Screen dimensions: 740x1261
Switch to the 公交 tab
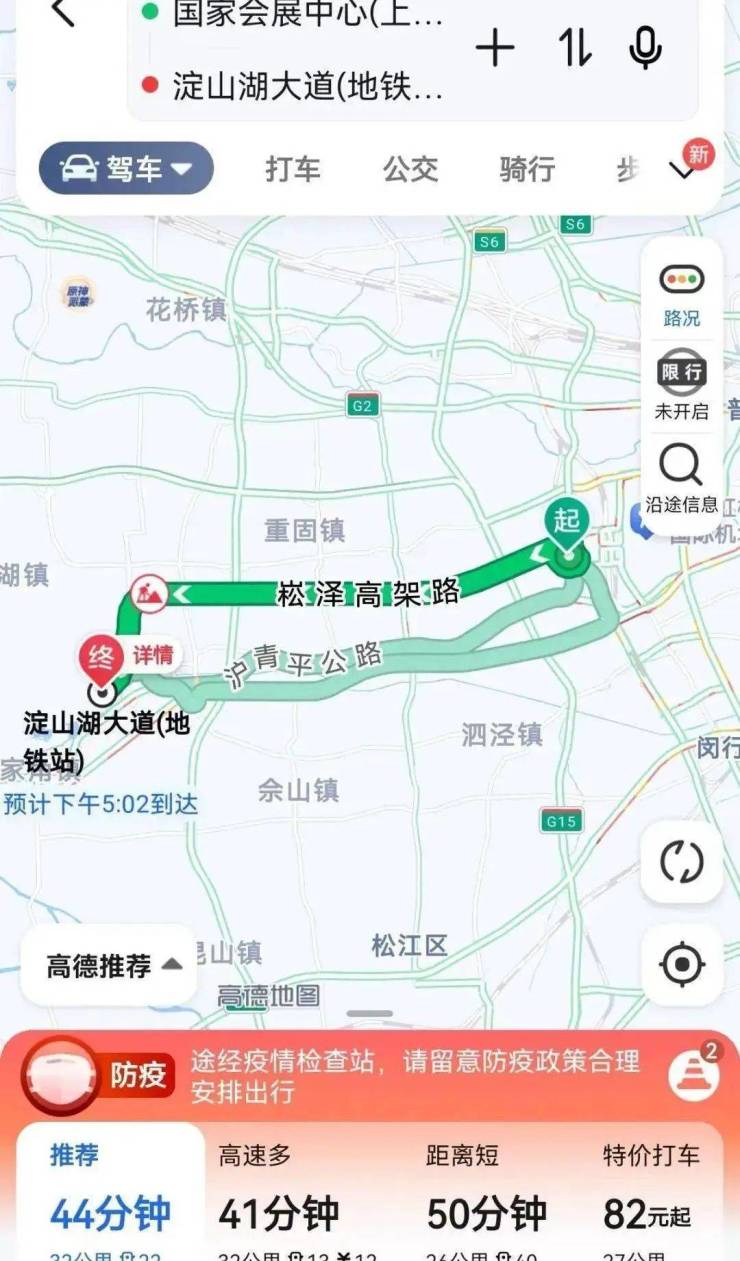coord(410,170)
